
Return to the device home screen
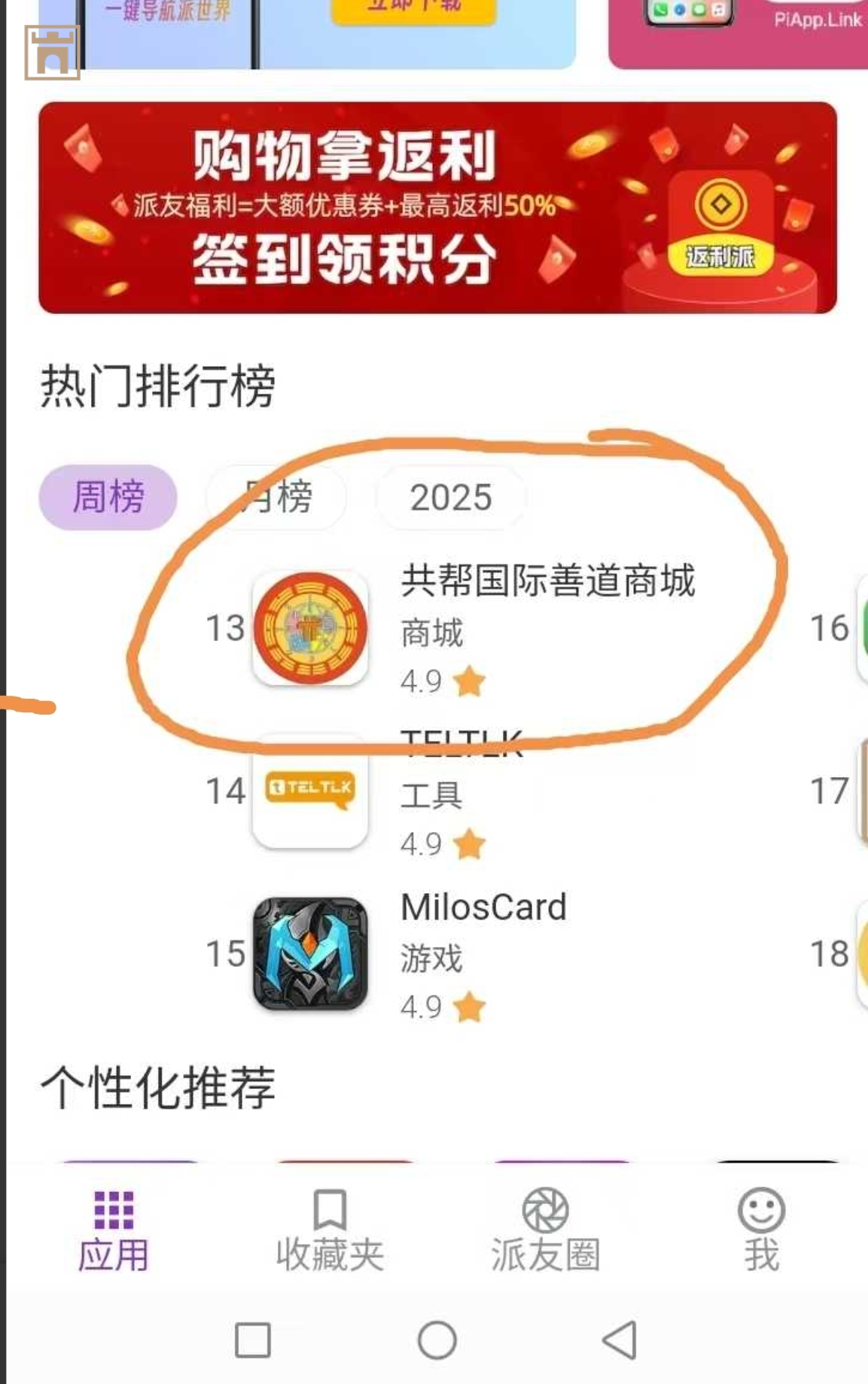coord(437,1340)
